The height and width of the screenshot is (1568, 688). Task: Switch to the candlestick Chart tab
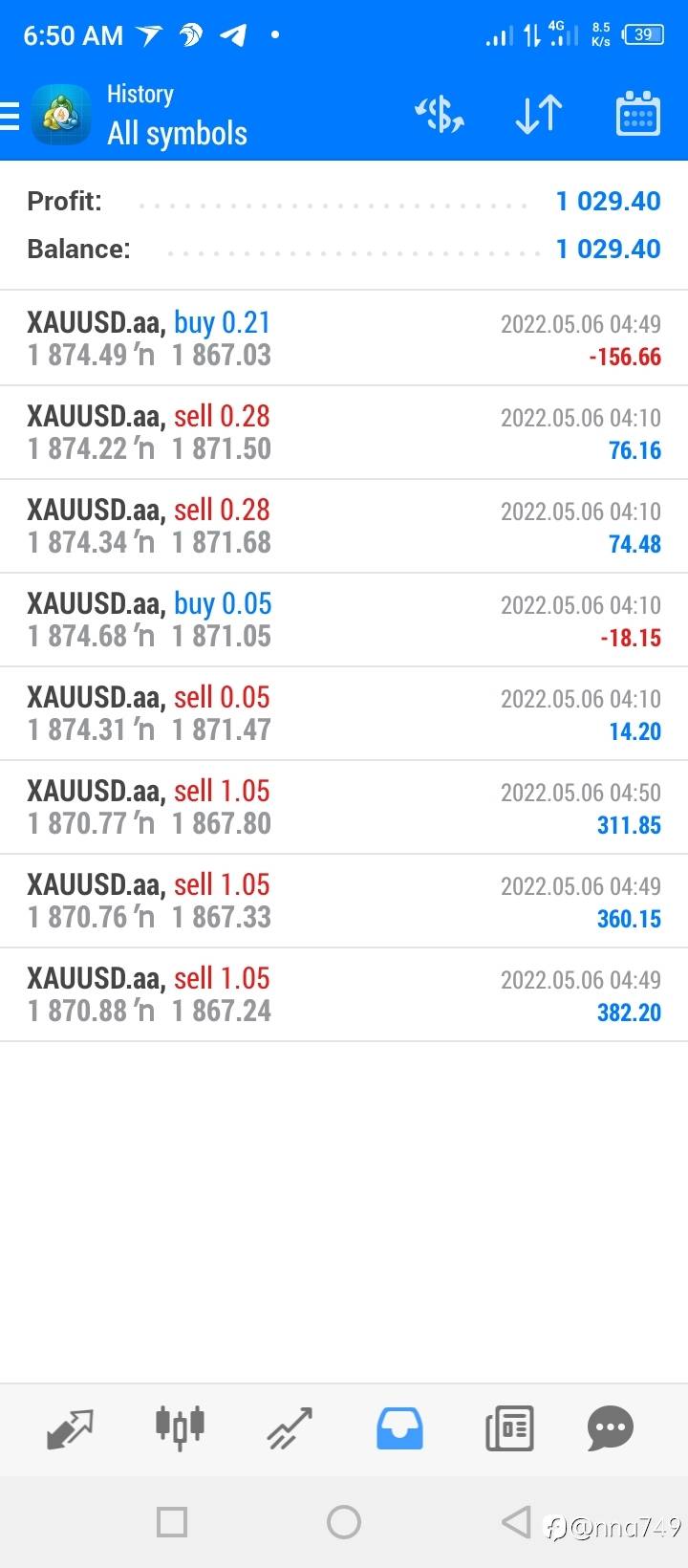pyautogui.click(x=180, y=1429)
